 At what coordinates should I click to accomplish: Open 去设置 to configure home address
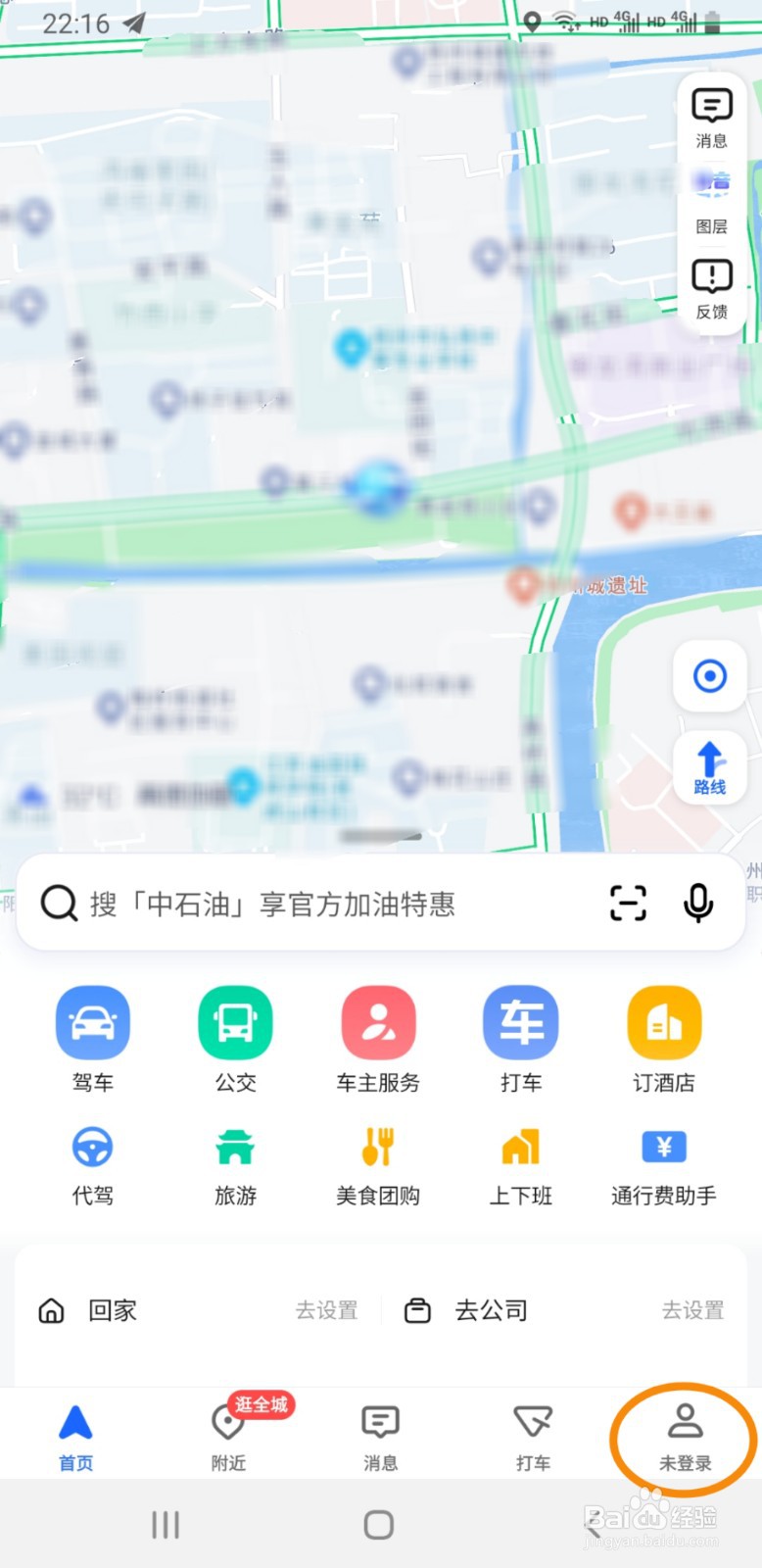pos(327,1310)
